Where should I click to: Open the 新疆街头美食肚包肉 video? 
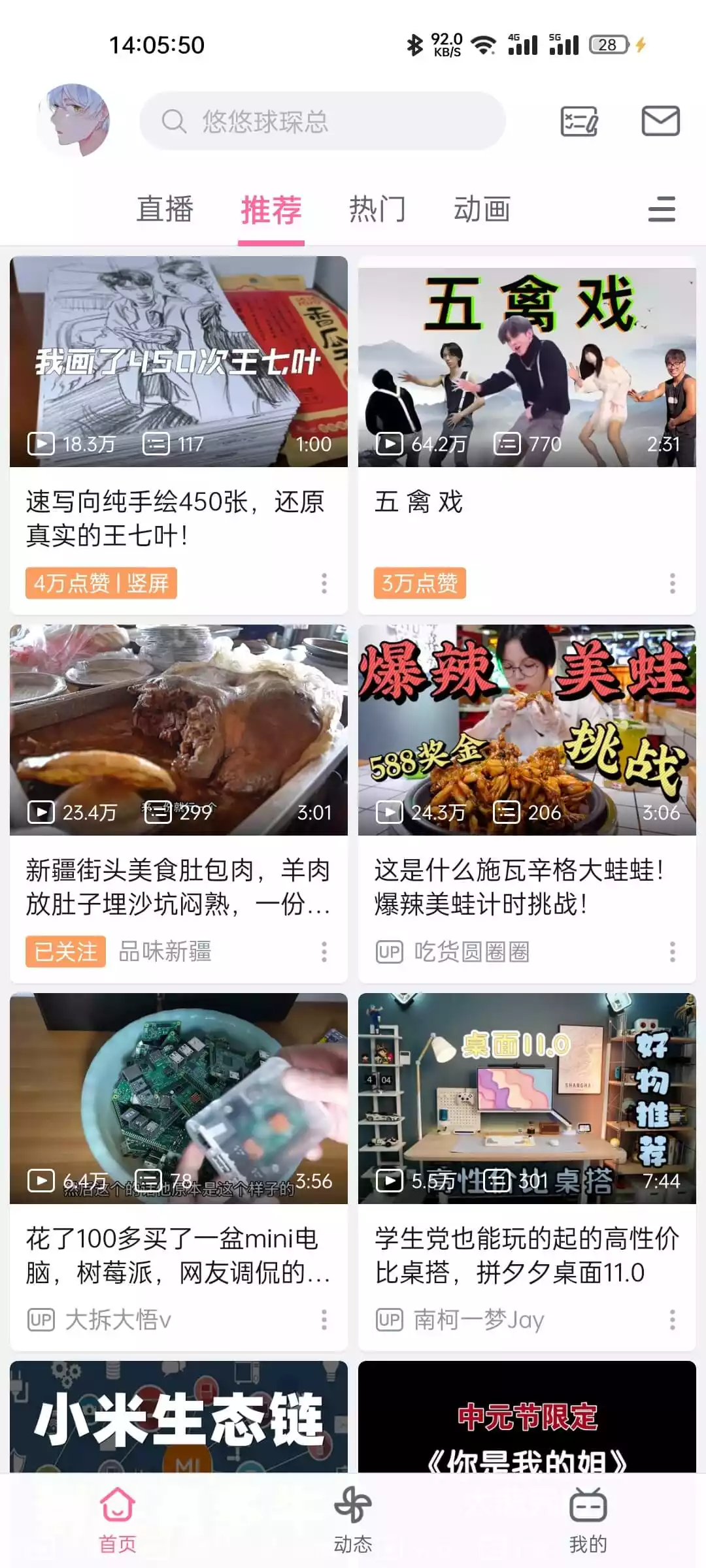pyautogui.click(x=178, y=730)
